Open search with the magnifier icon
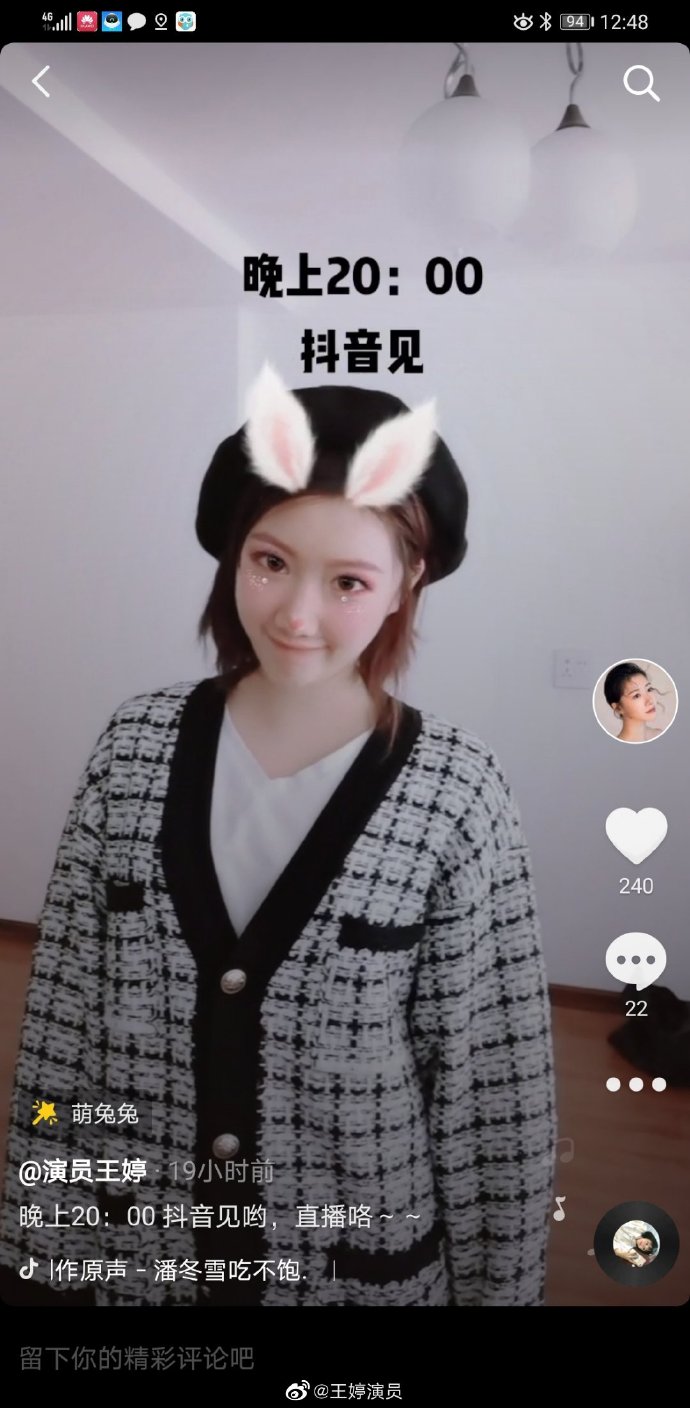690x1408 pixels. [x=640, y=84]
